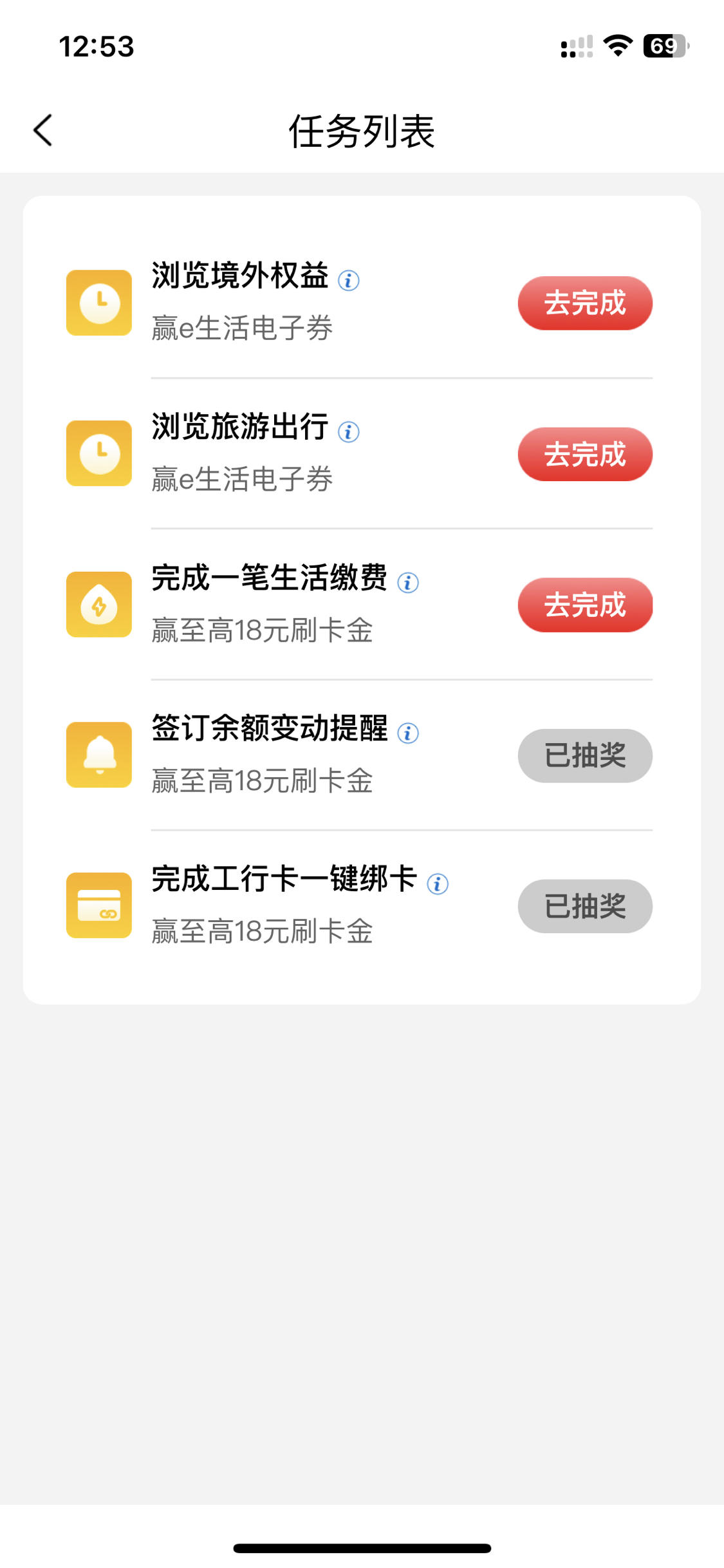Tap 已抽奖 button for 完成工行卡一键绑卡
724x1568 pixels.
tap(585, 906)
